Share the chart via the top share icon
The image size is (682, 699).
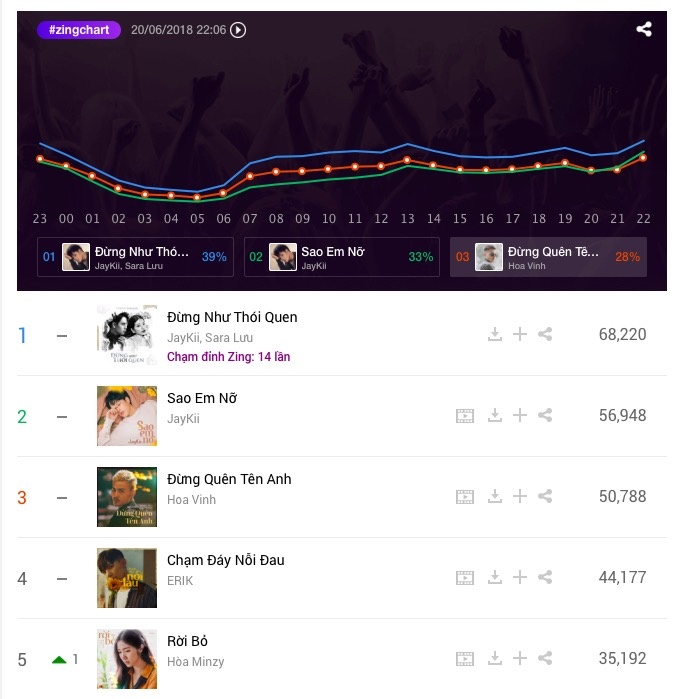pos(644,29)
